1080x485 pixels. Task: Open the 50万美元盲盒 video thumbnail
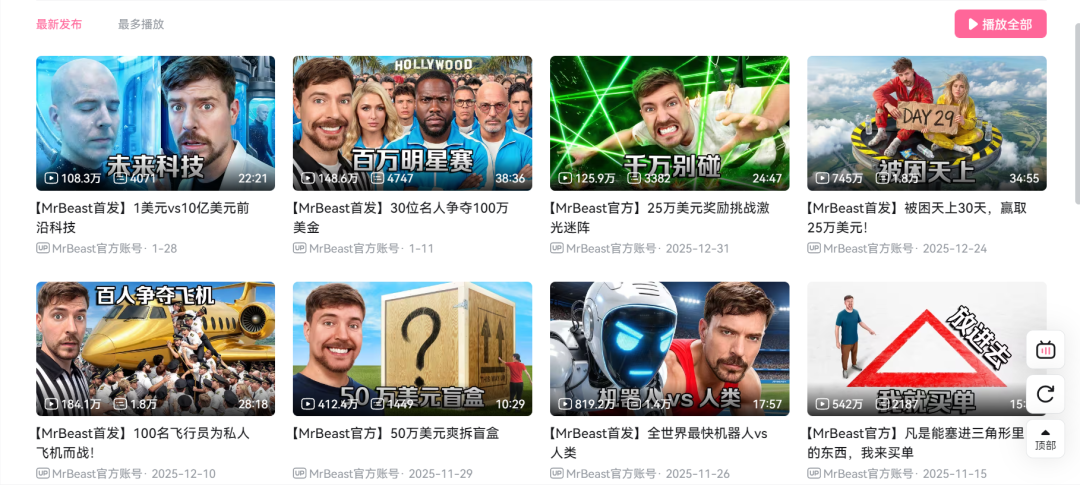point(412,347)
